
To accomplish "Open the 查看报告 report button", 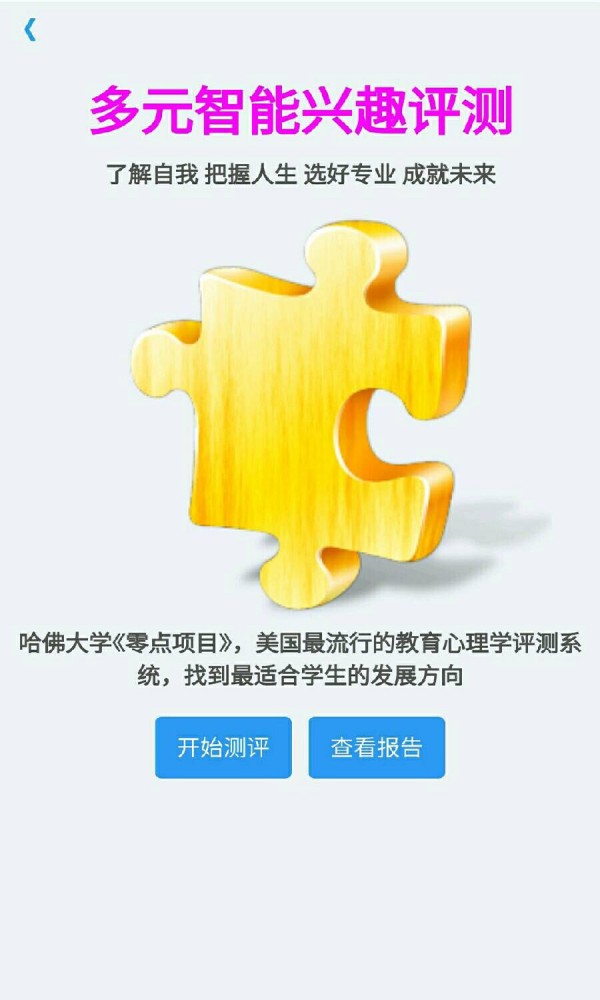I will click(x=376, y=747).
